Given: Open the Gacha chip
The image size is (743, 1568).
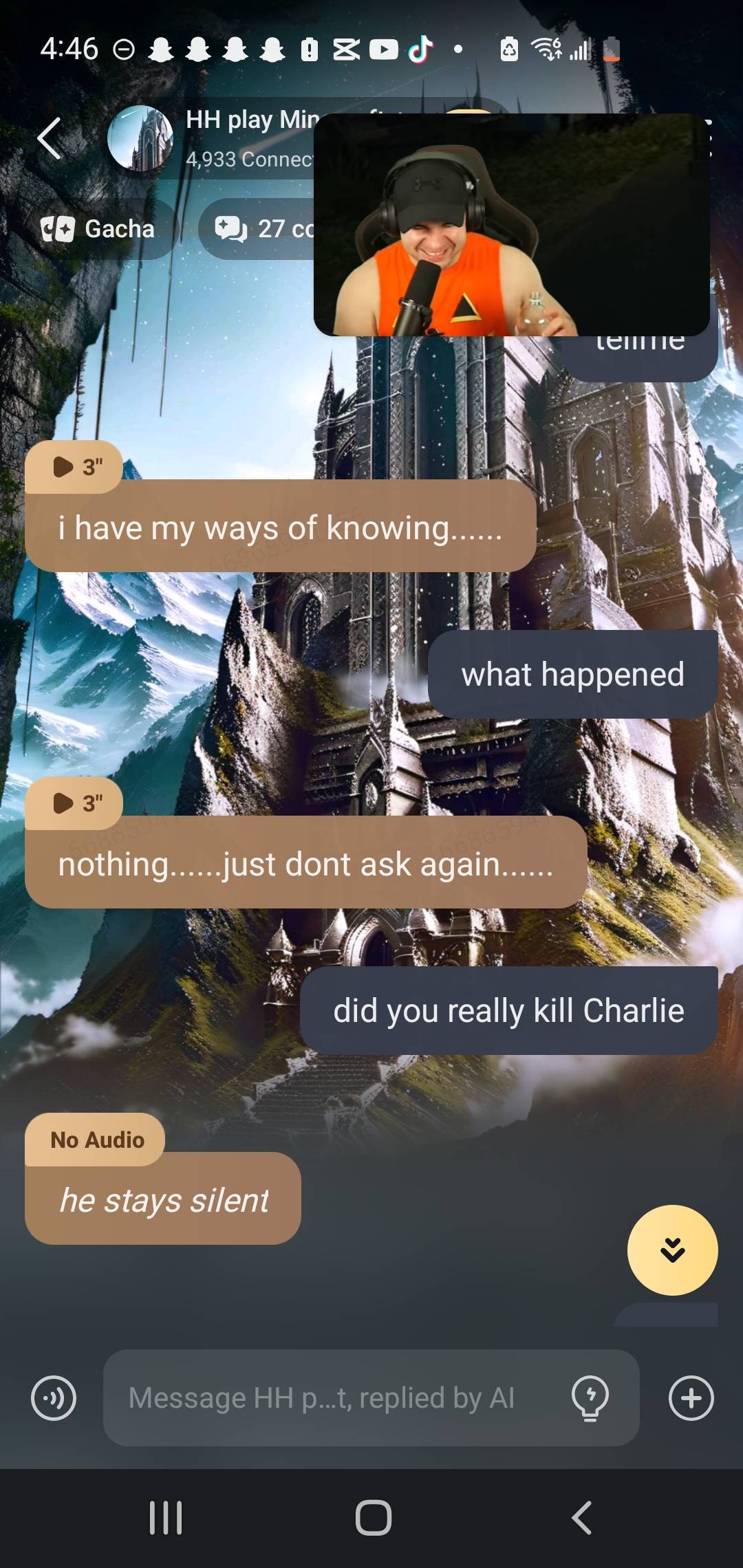Looking at the screenshot, I should point(98,229).
